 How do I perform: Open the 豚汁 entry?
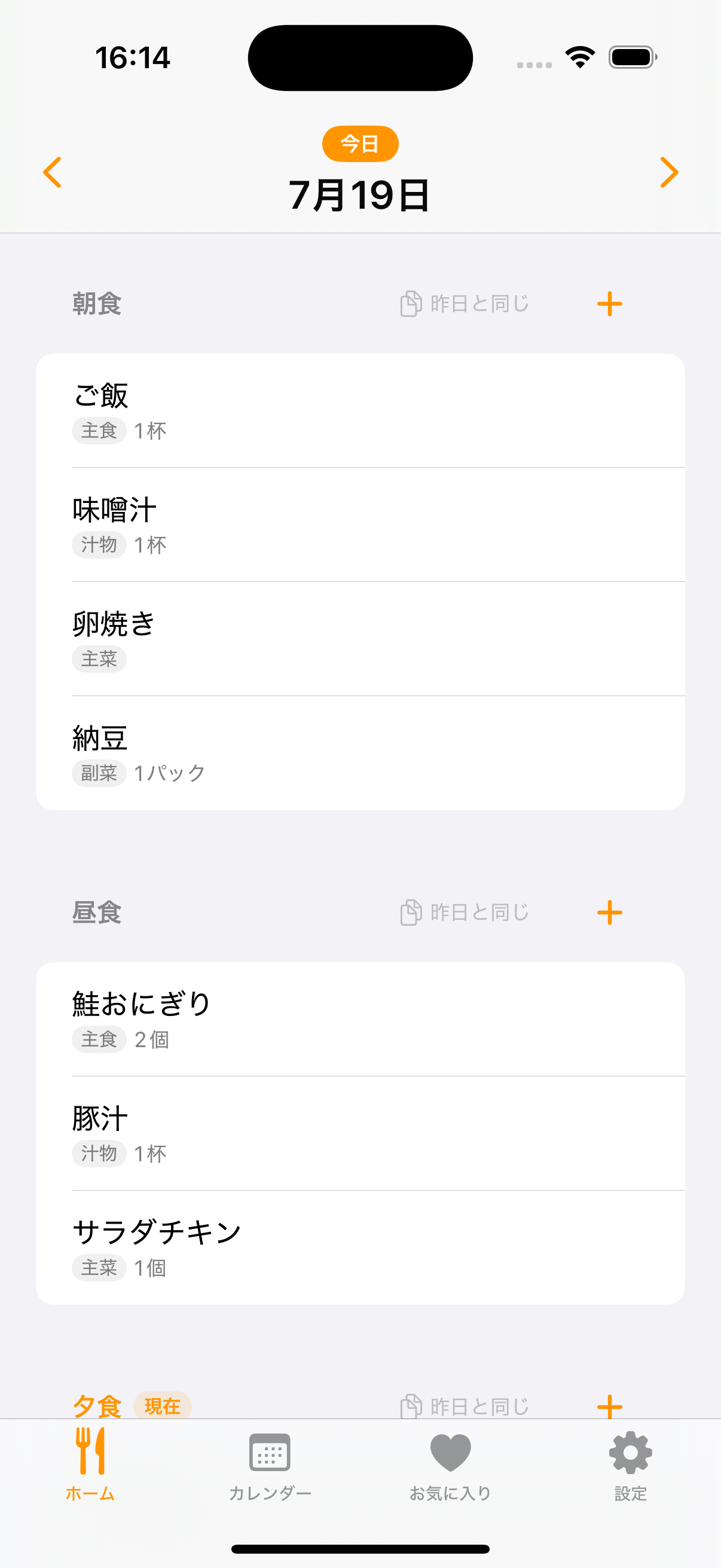pyautogui.click(x=360, y=1133)
